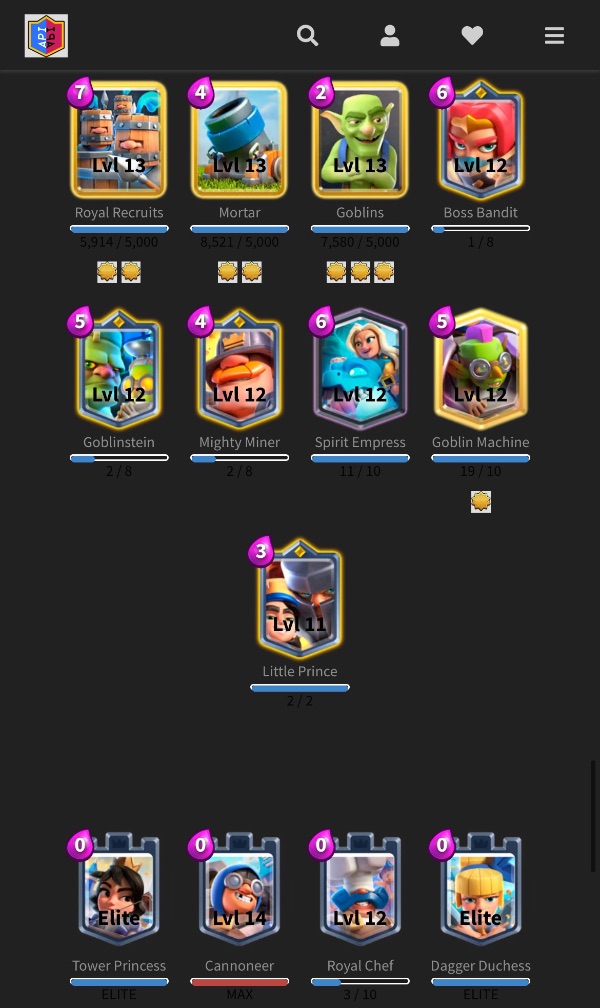Open the hamburger menu

point(554,36)
